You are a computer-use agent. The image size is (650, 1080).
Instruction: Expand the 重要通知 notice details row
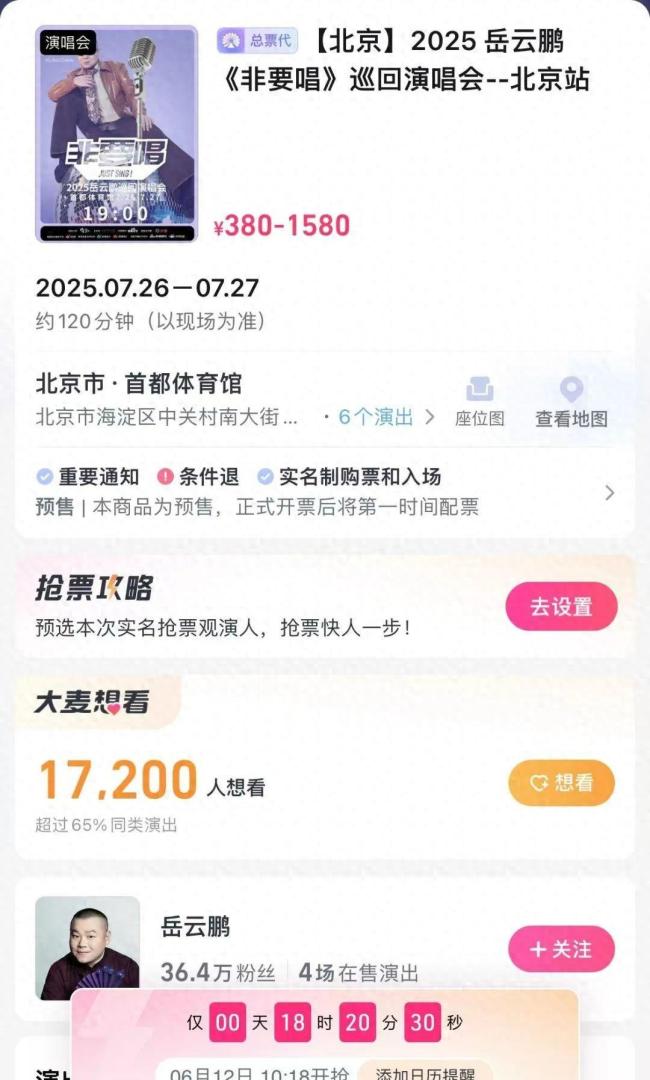[x=608, y=492]
